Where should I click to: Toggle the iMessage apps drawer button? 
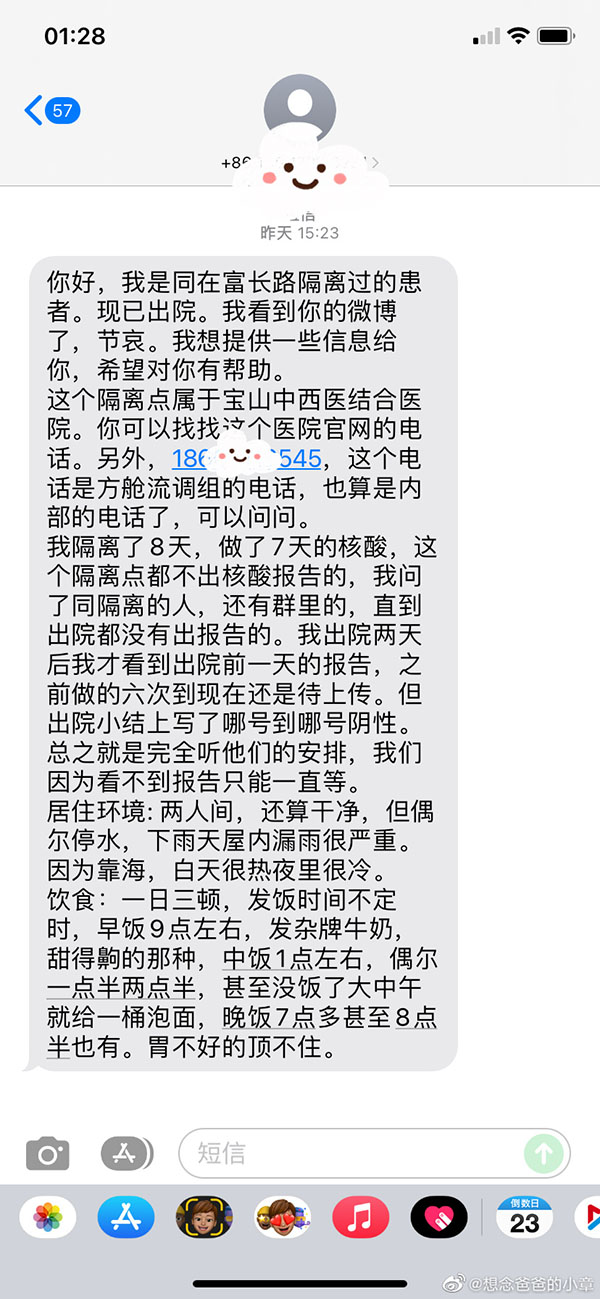pyautogui.click(x=125, y=1153)
